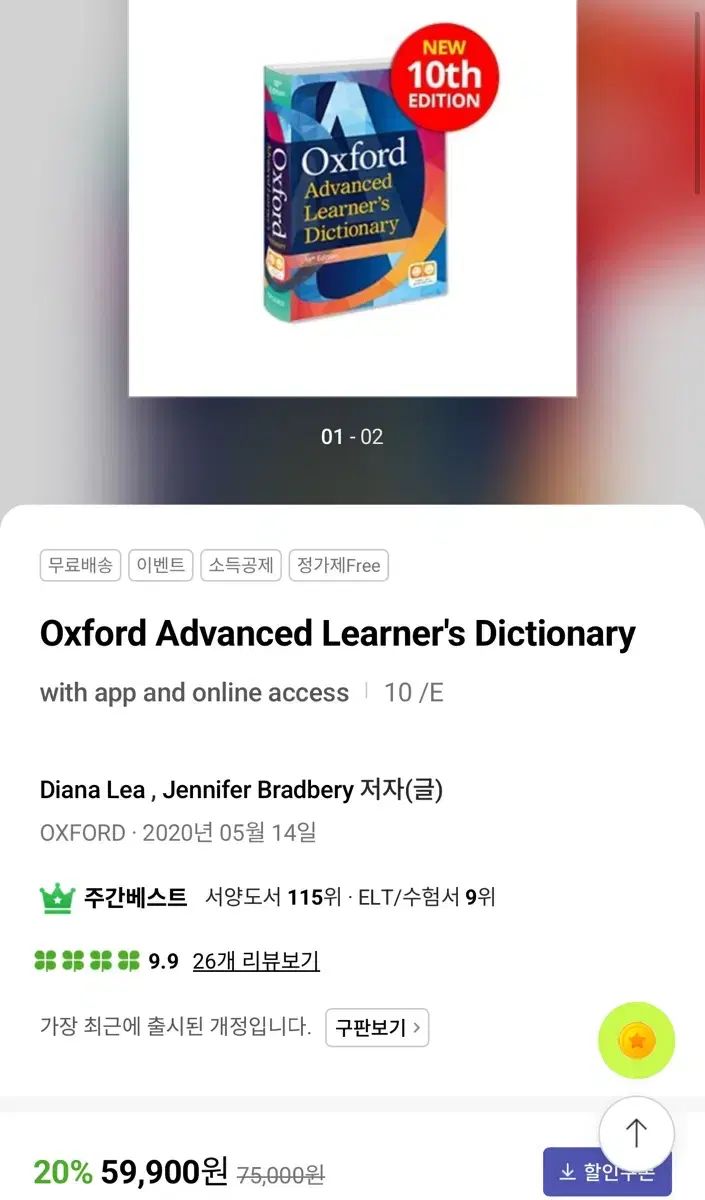Jump back to top with the arrow button
The image size is (705, 1200).
pos(636,1133)
